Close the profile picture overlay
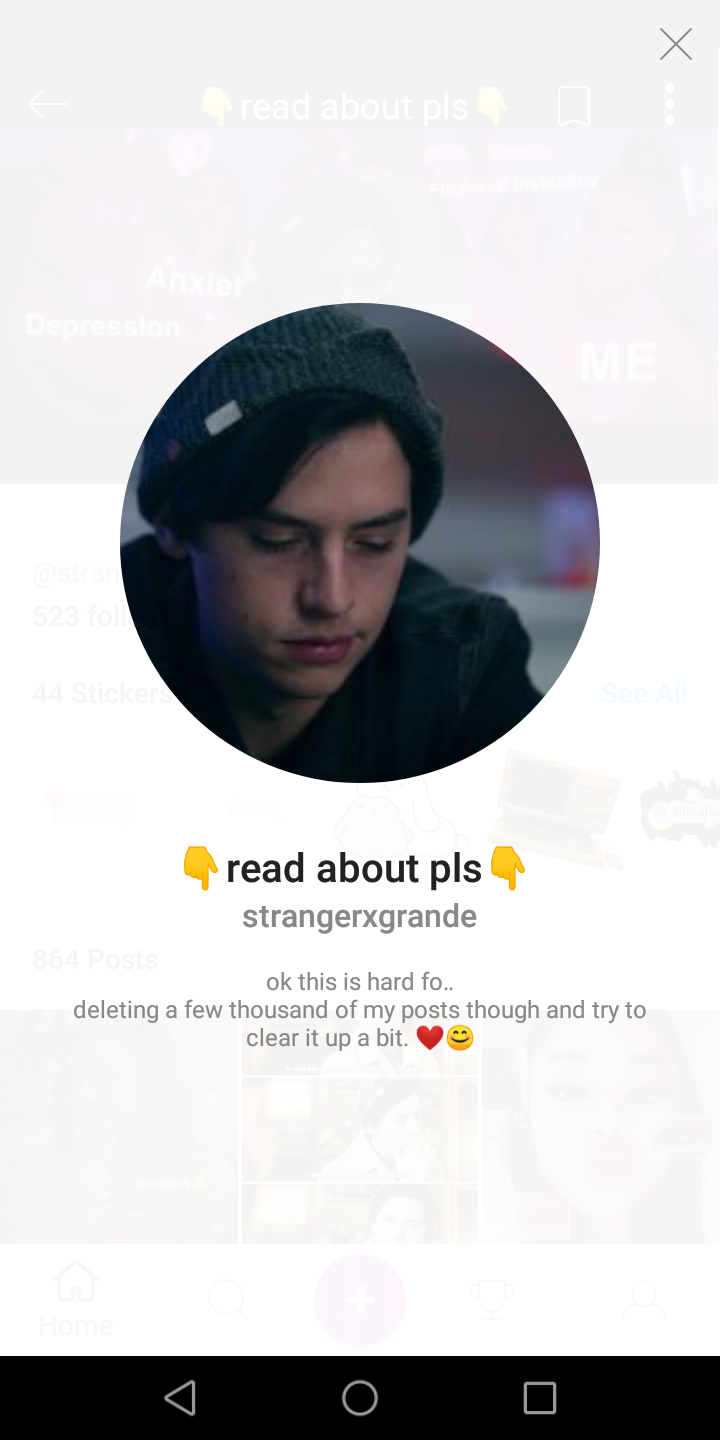This screenshot has width=720, height=1440. click(x=676, y=44)
